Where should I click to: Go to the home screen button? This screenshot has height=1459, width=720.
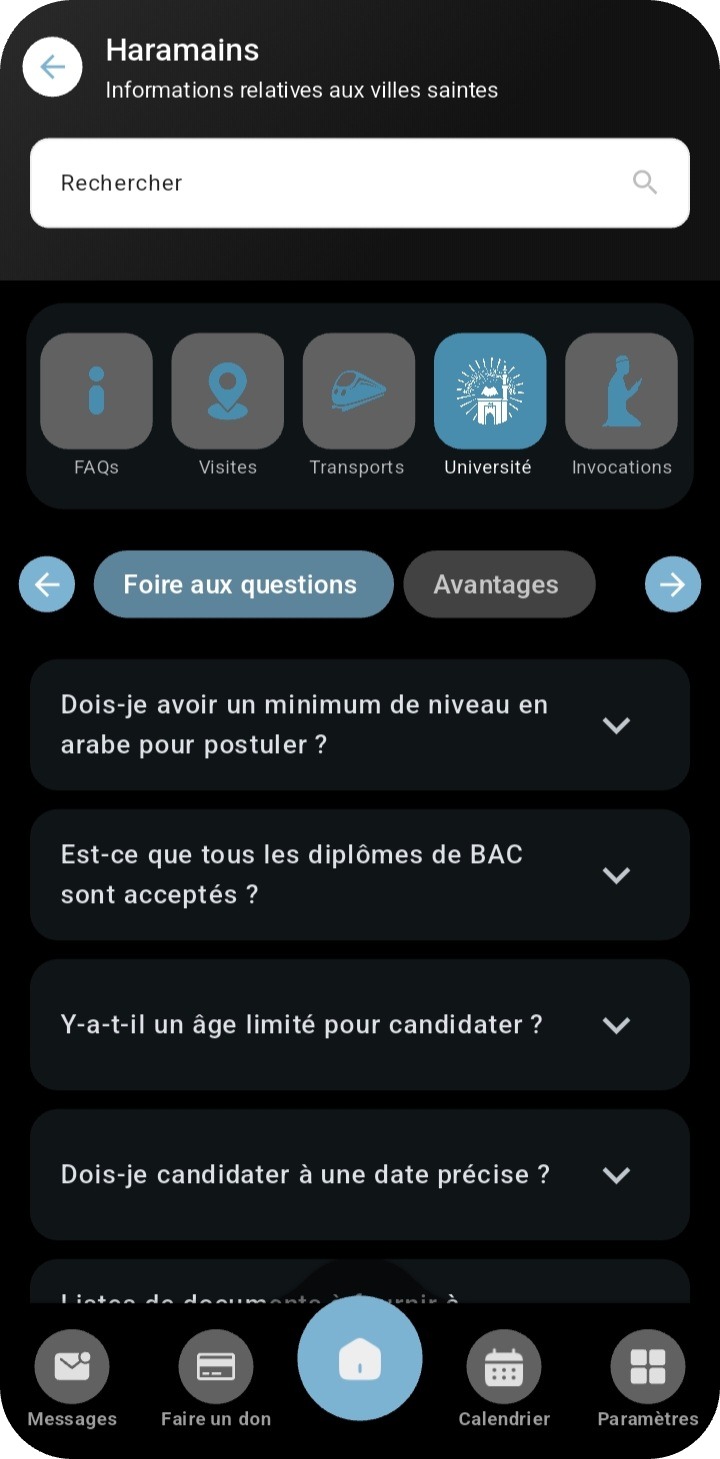[360, 1359]
